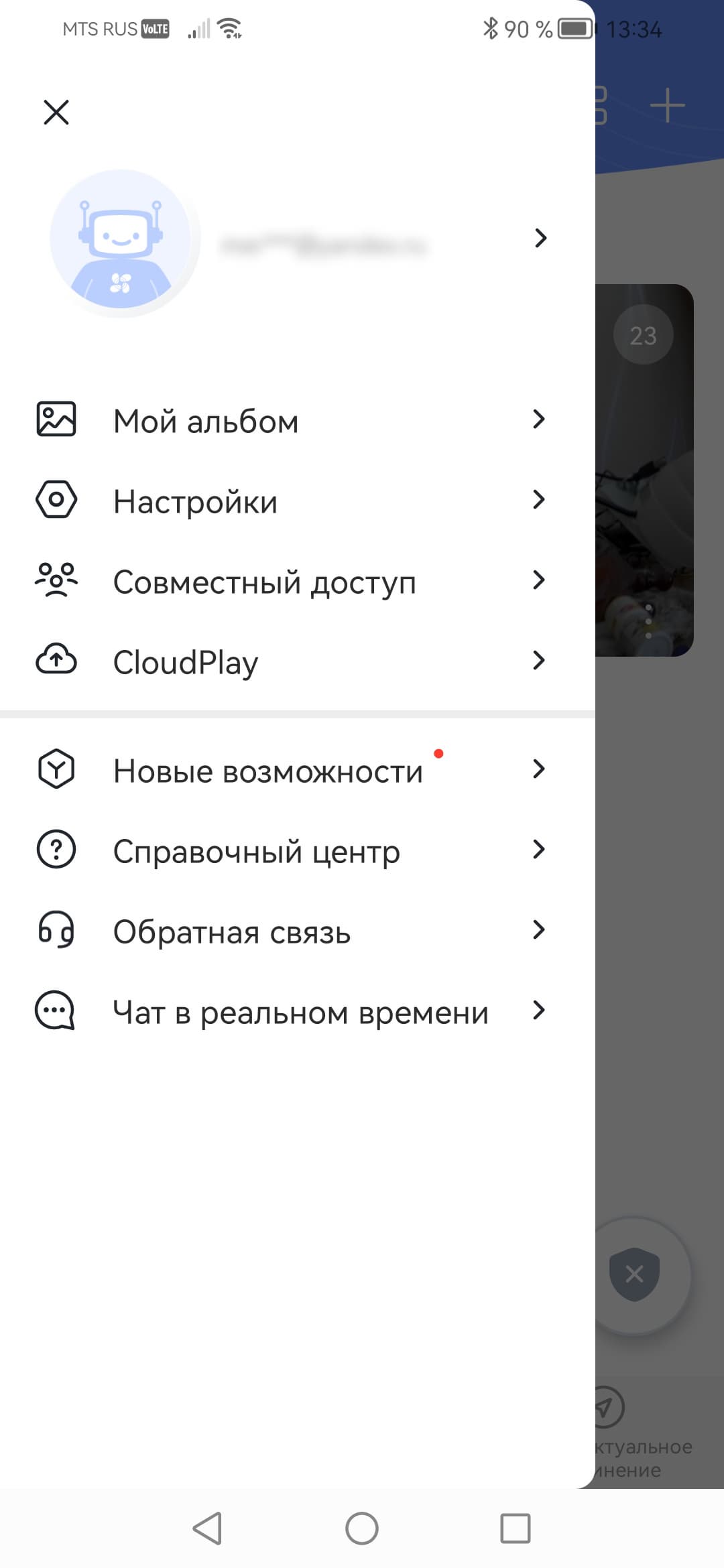Tap the system back button
This screenshot has height=1568, width=724.
(207, 1528)
